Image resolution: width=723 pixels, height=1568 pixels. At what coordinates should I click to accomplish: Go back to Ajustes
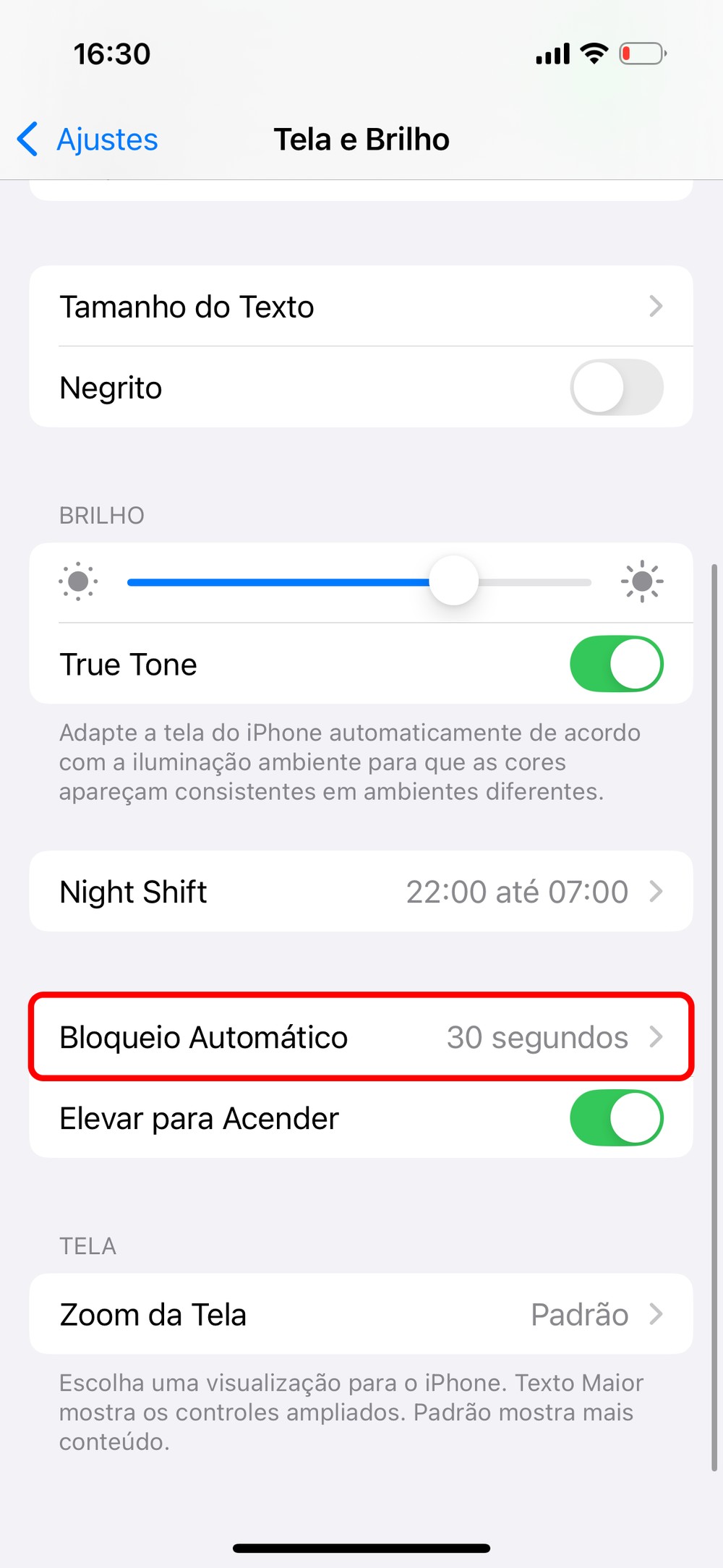(88, 139)
